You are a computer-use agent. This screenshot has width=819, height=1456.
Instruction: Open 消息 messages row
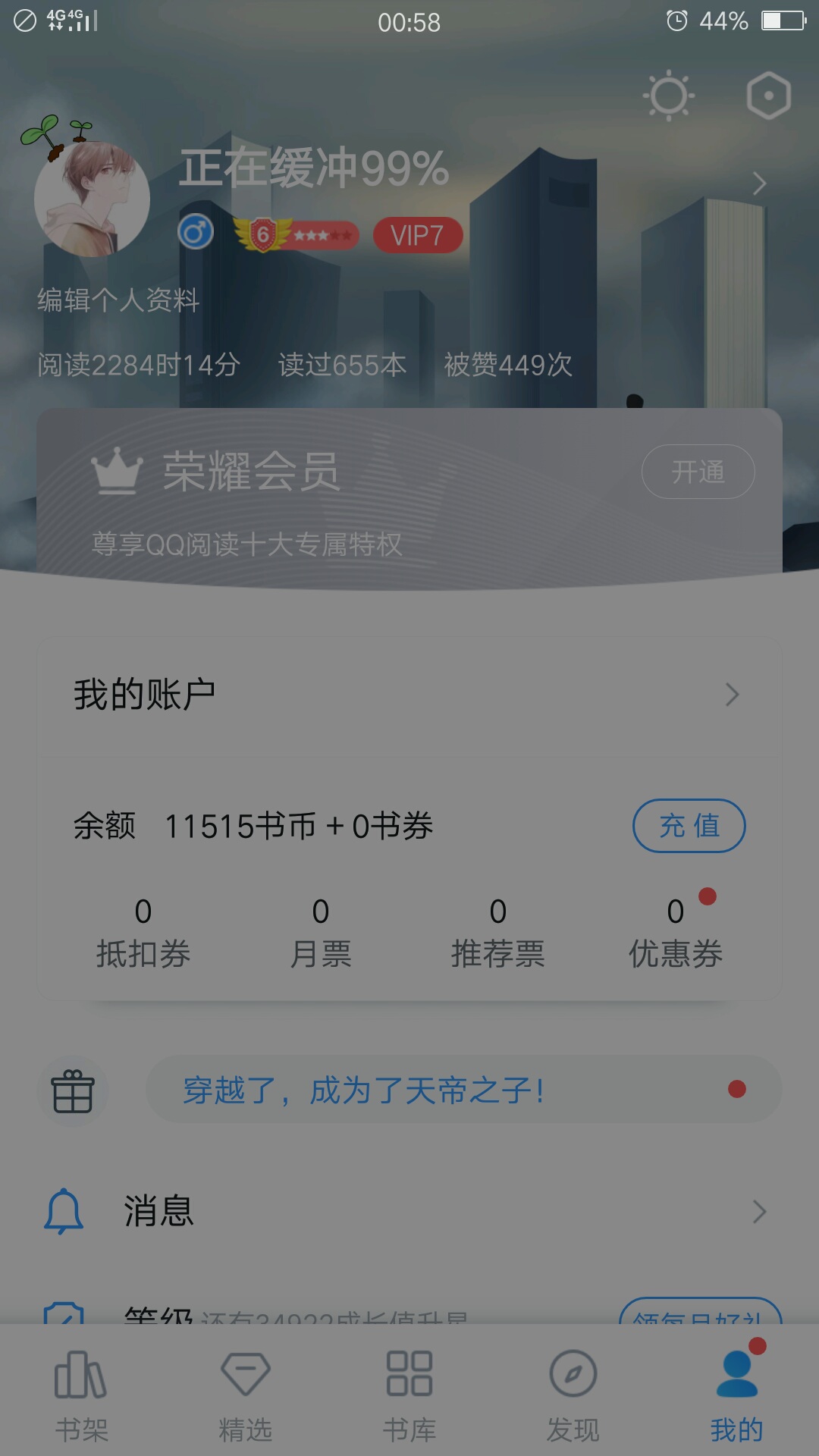(x=409, y=1211)
